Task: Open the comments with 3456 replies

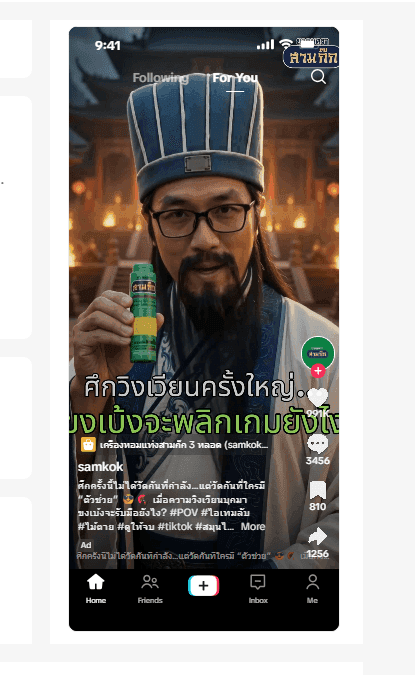Action: point(318,444)
